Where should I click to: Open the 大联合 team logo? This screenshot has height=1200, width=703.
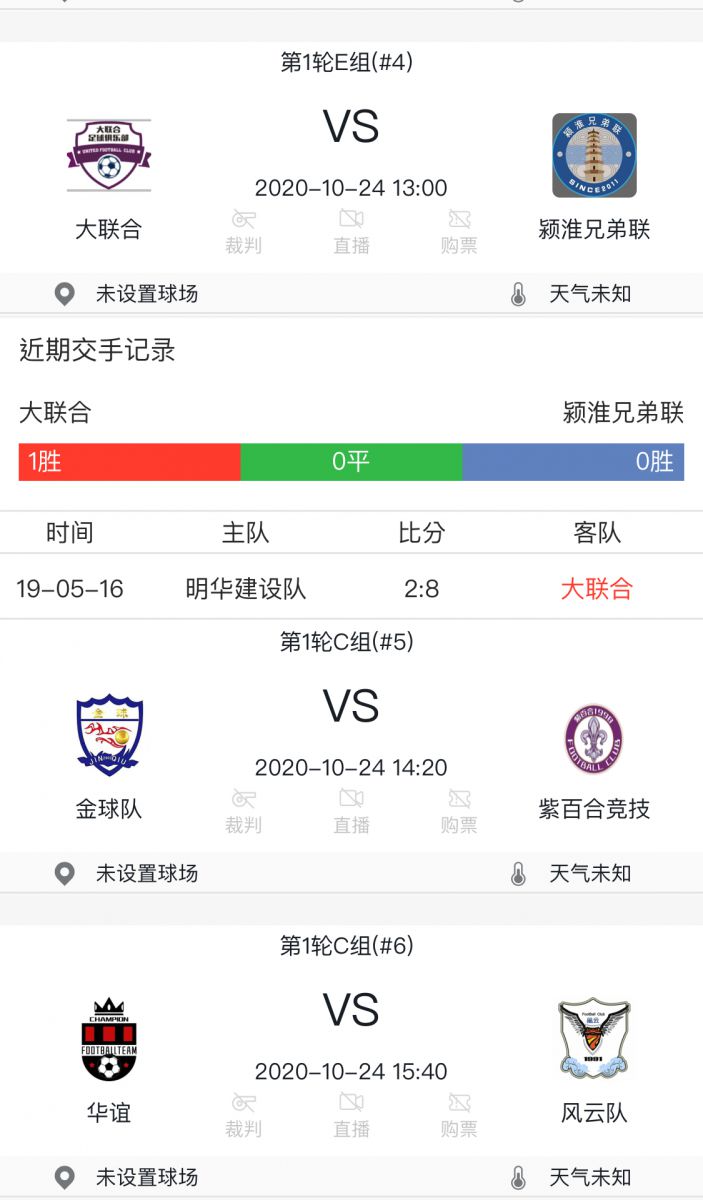(x=109, y=155)
